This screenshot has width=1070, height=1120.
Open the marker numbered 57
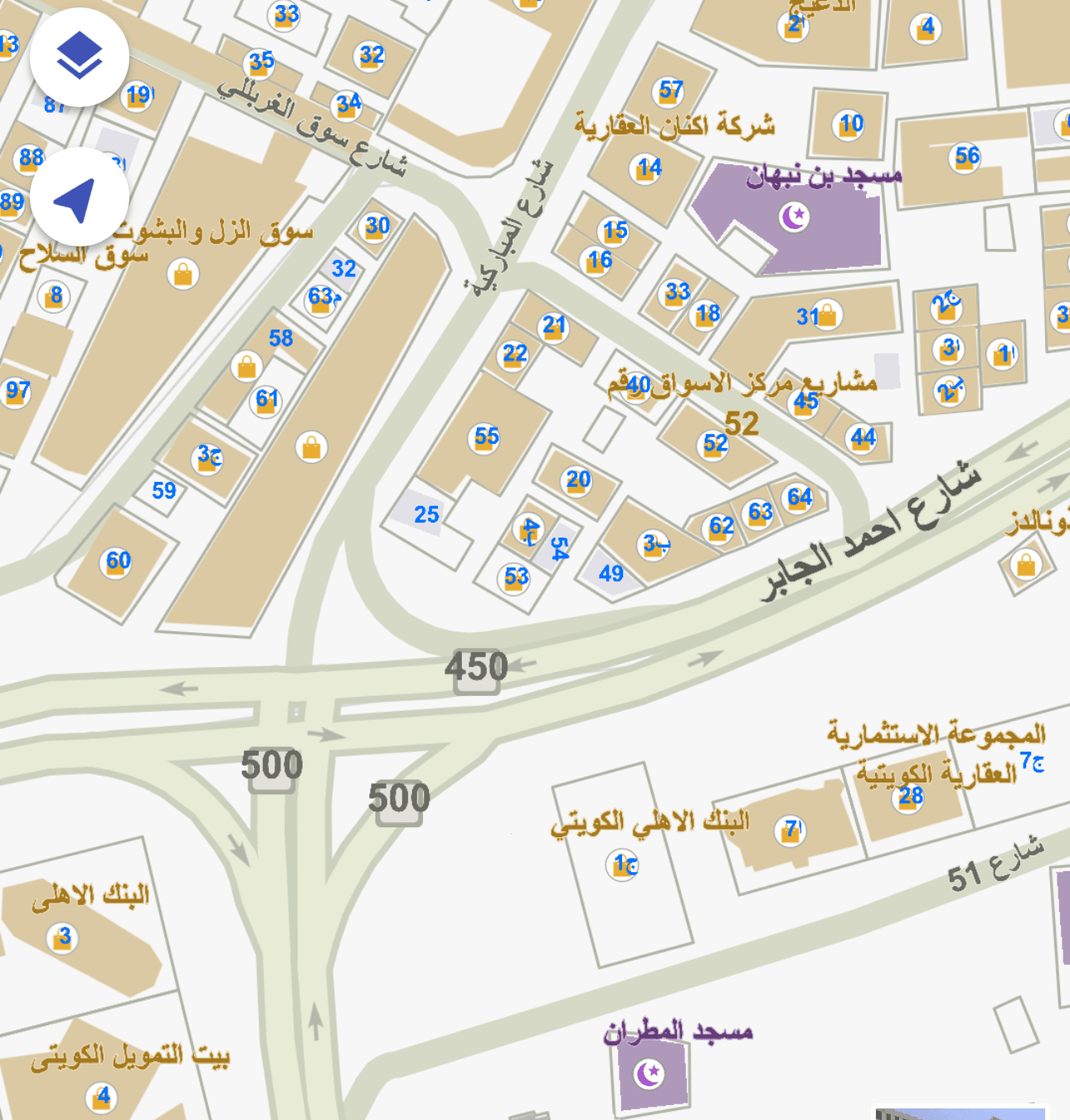pos(670,90)
